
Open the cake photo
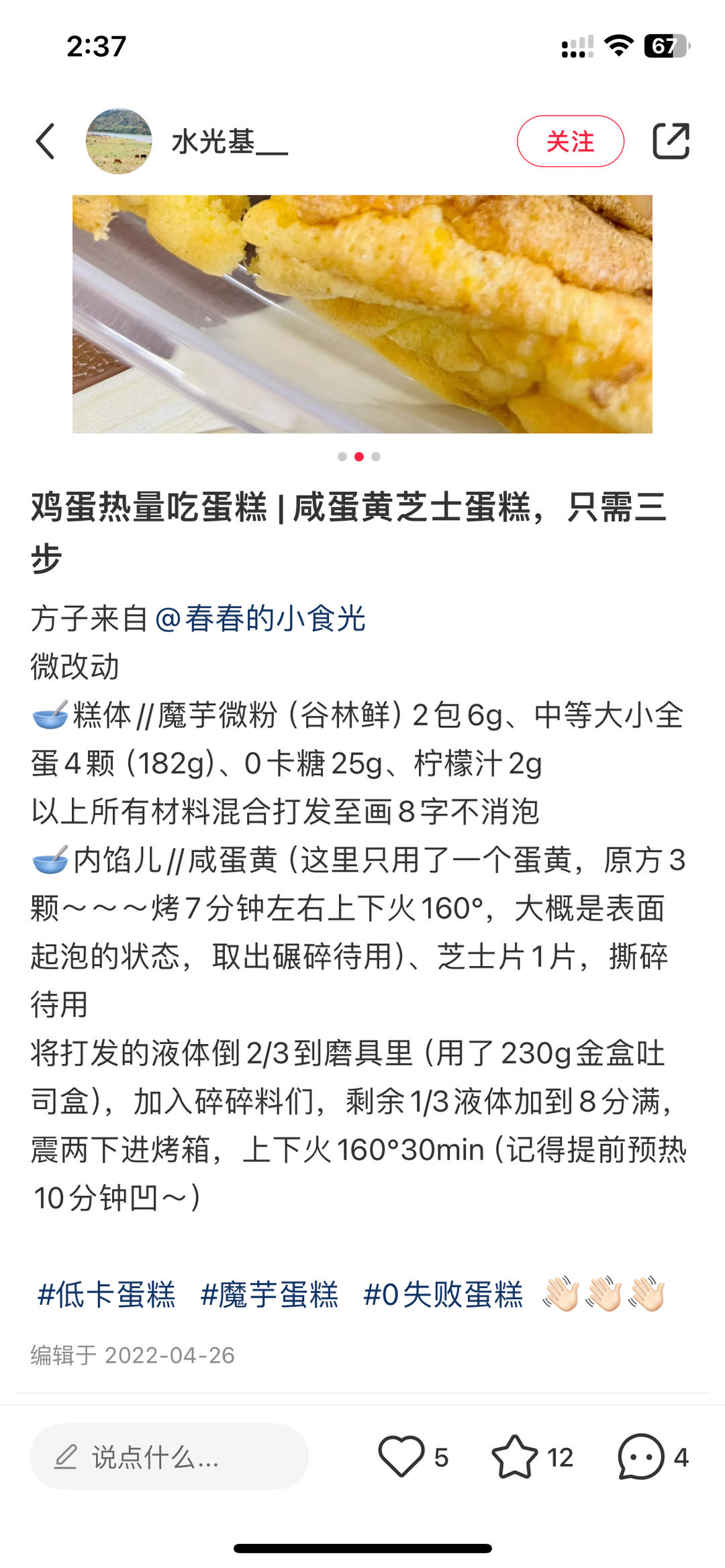[362, 314]
